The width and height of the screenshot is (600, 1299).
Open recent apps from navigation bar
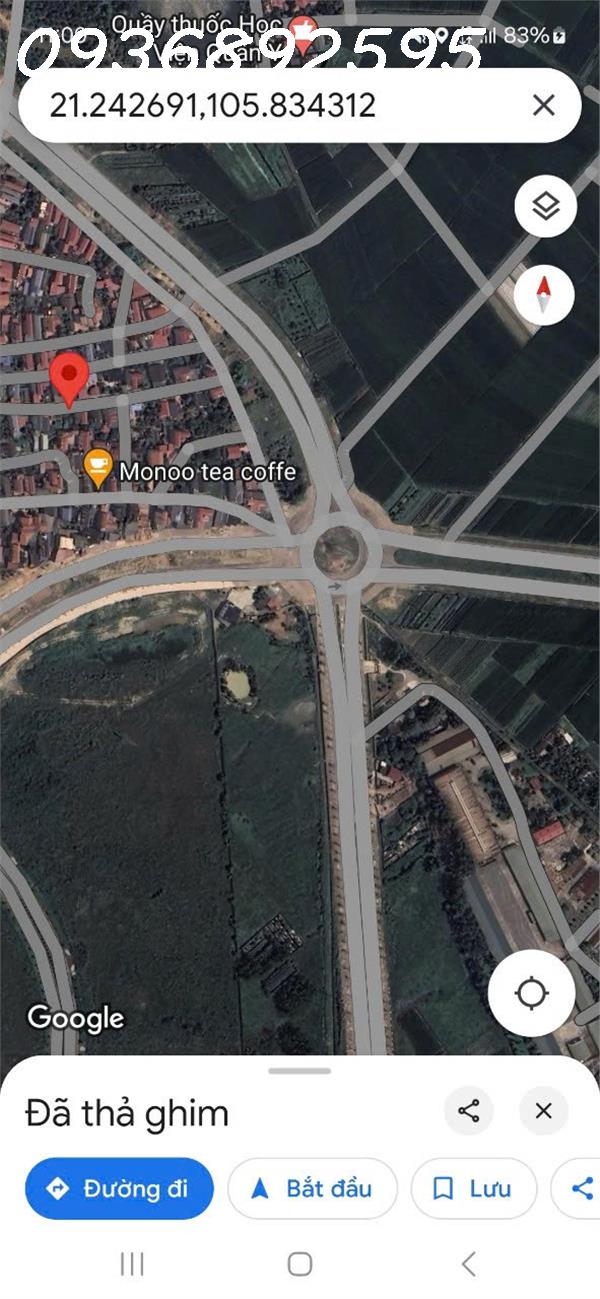point(132,1264)
